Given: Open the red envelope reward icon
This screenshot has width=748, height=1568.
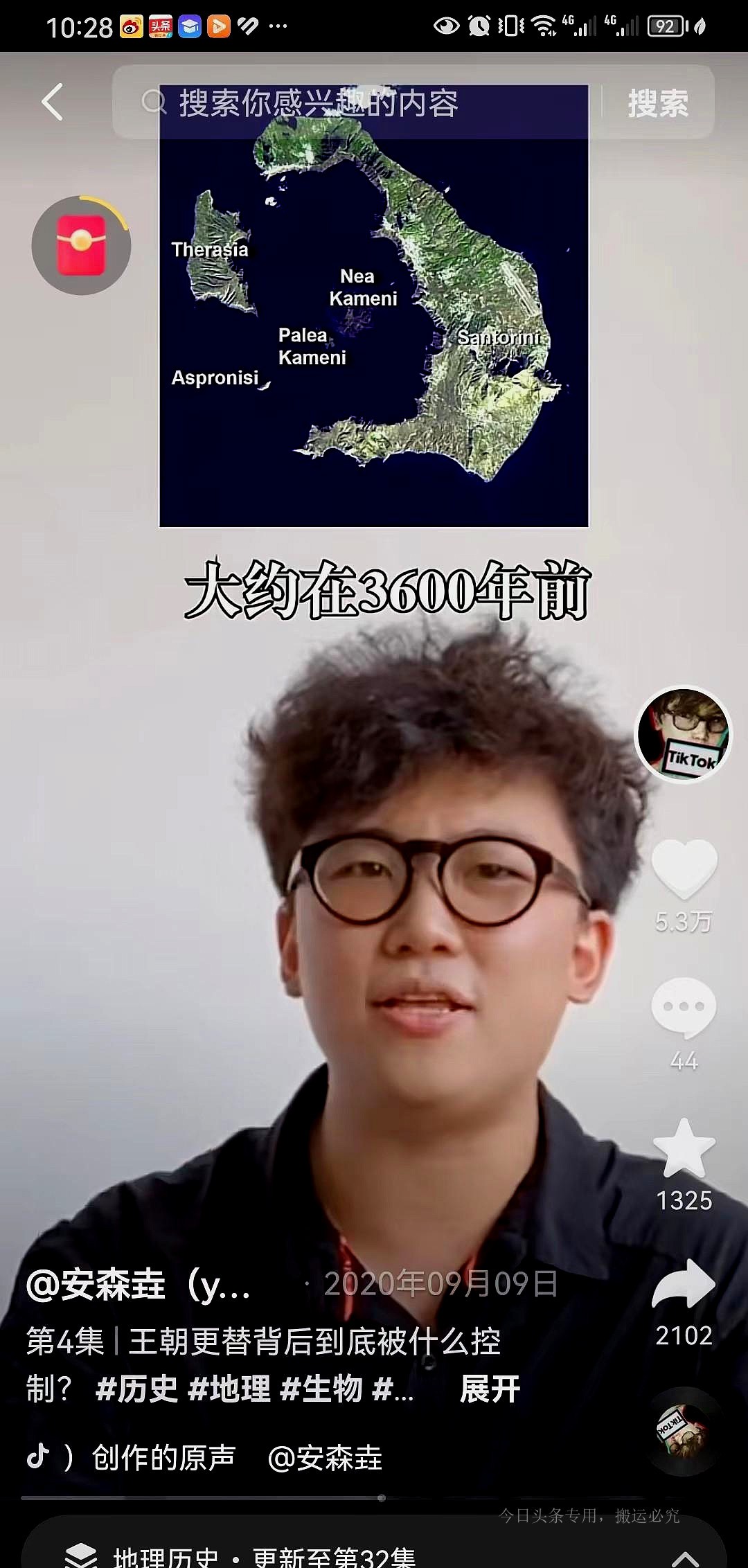Looking at the screenshot, I should tap(81, 246).
